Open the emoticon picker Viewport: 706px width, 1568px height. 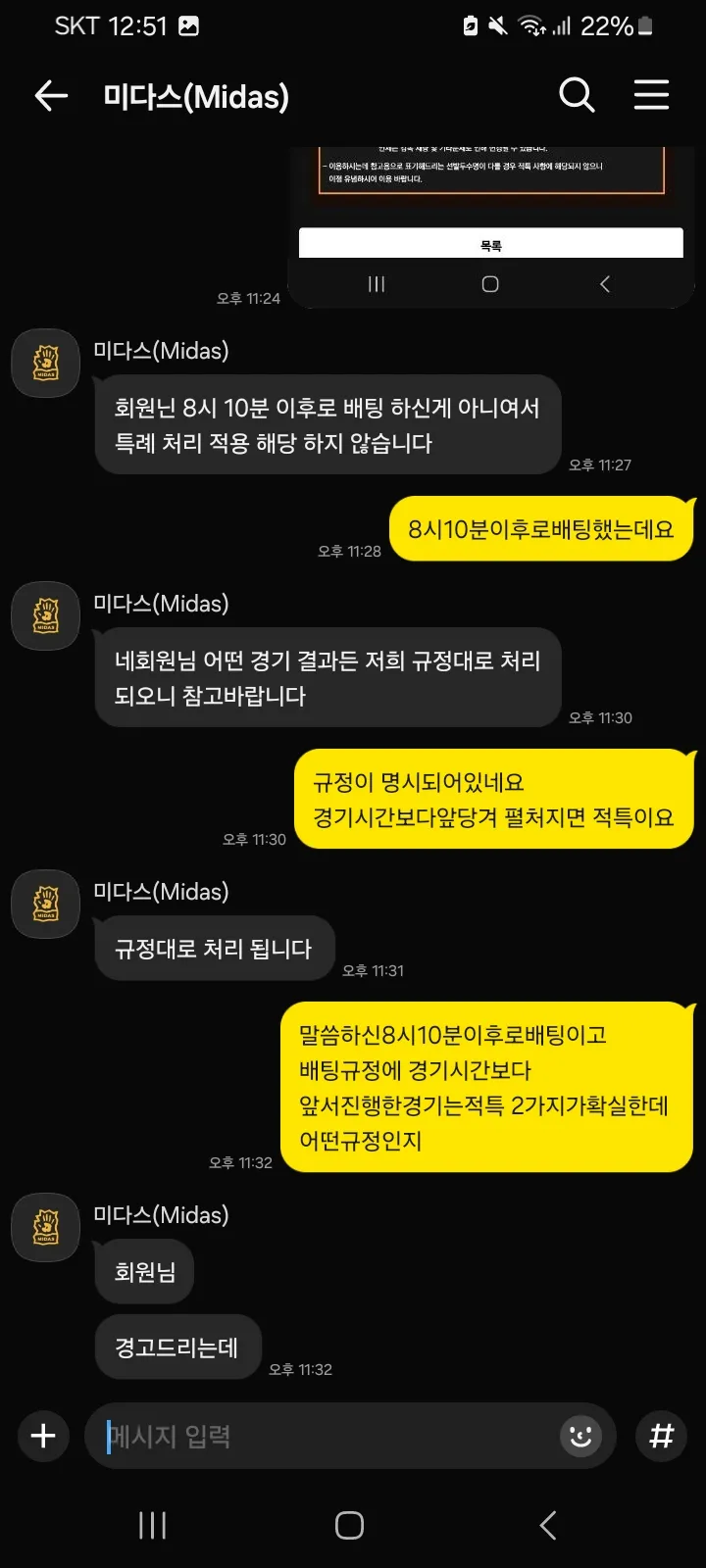coord(580,1436)
